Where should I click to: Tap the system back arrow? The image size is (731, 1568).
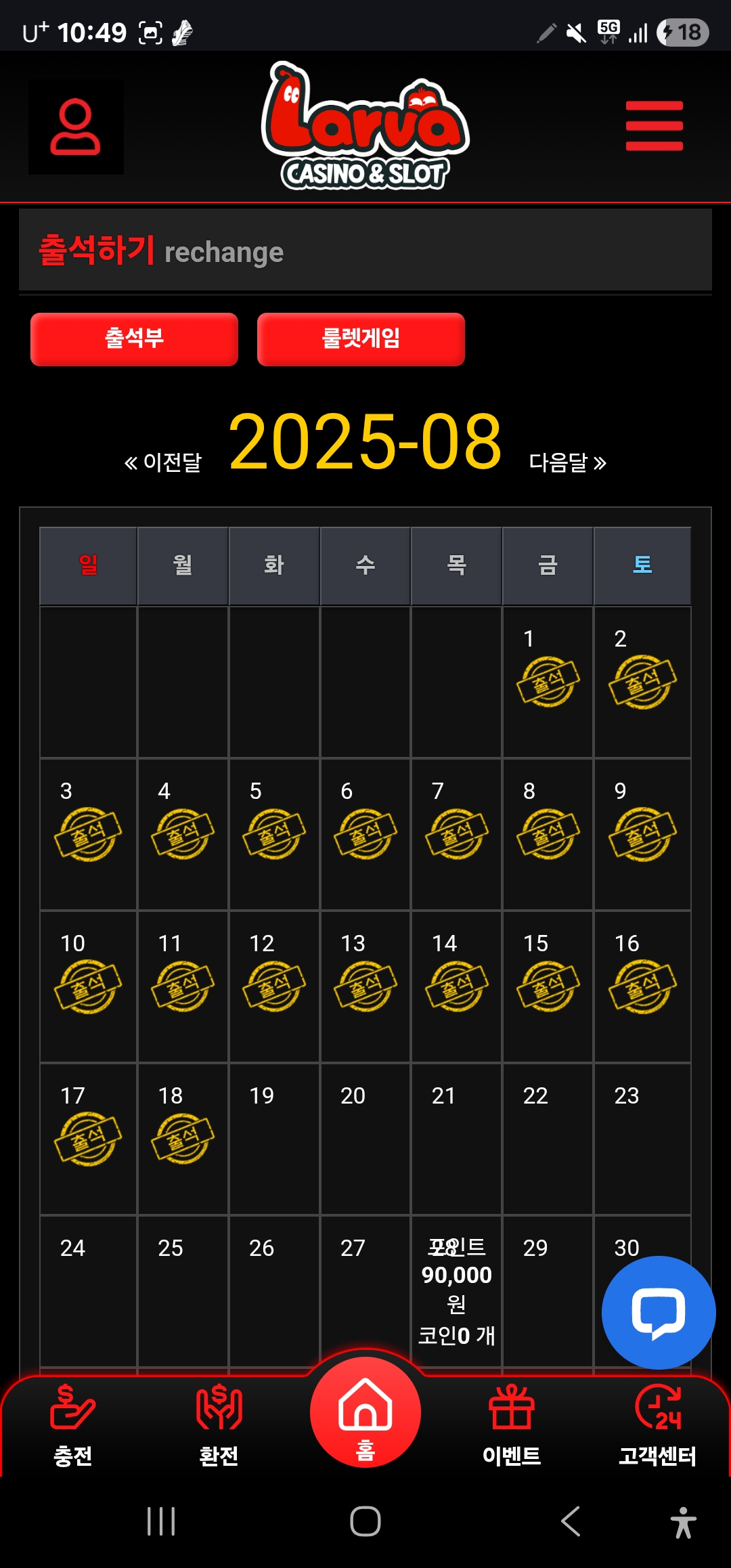point(571,1522)
